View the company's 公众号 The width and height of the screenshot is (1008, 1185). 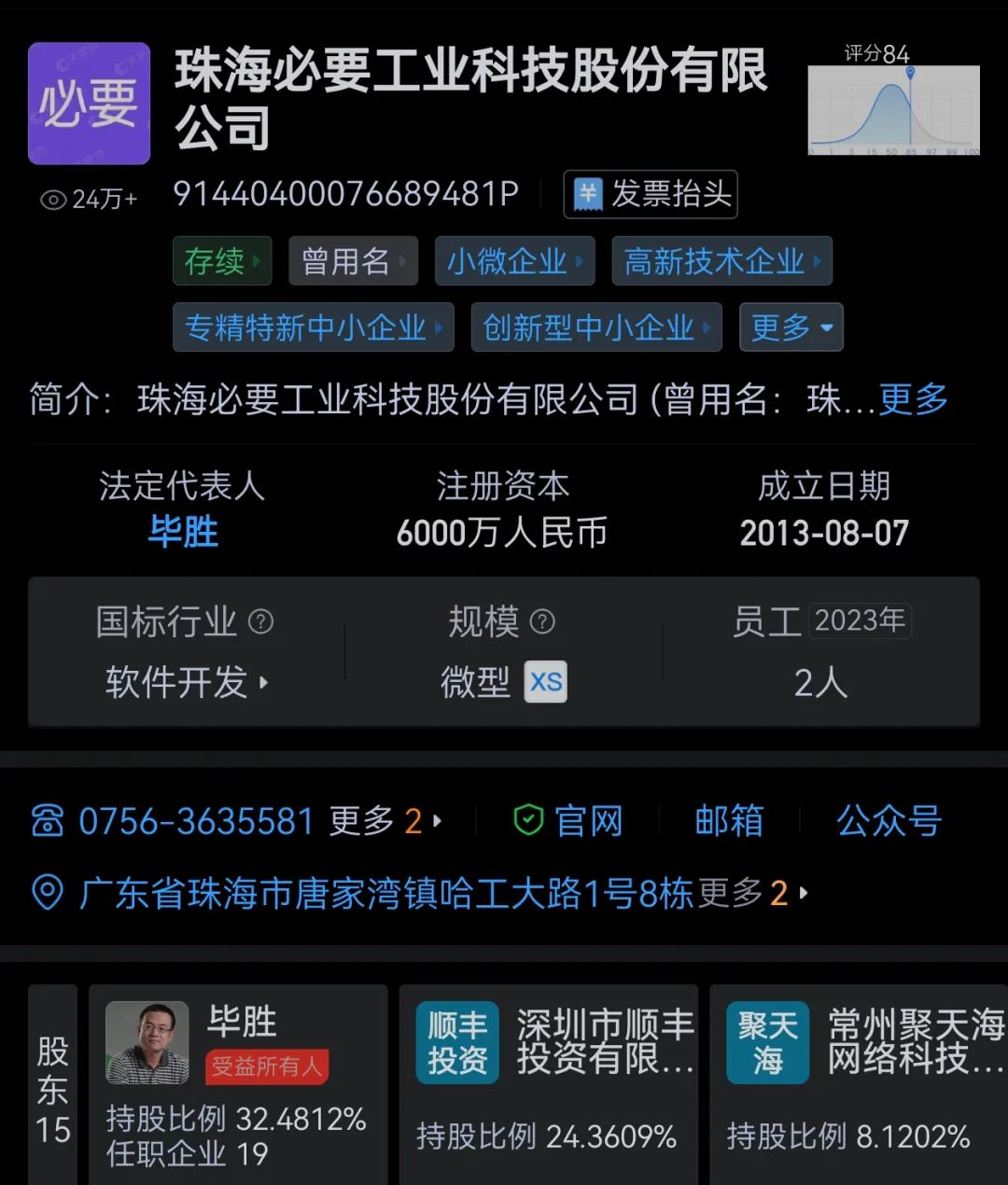click(x=889, y=821)
